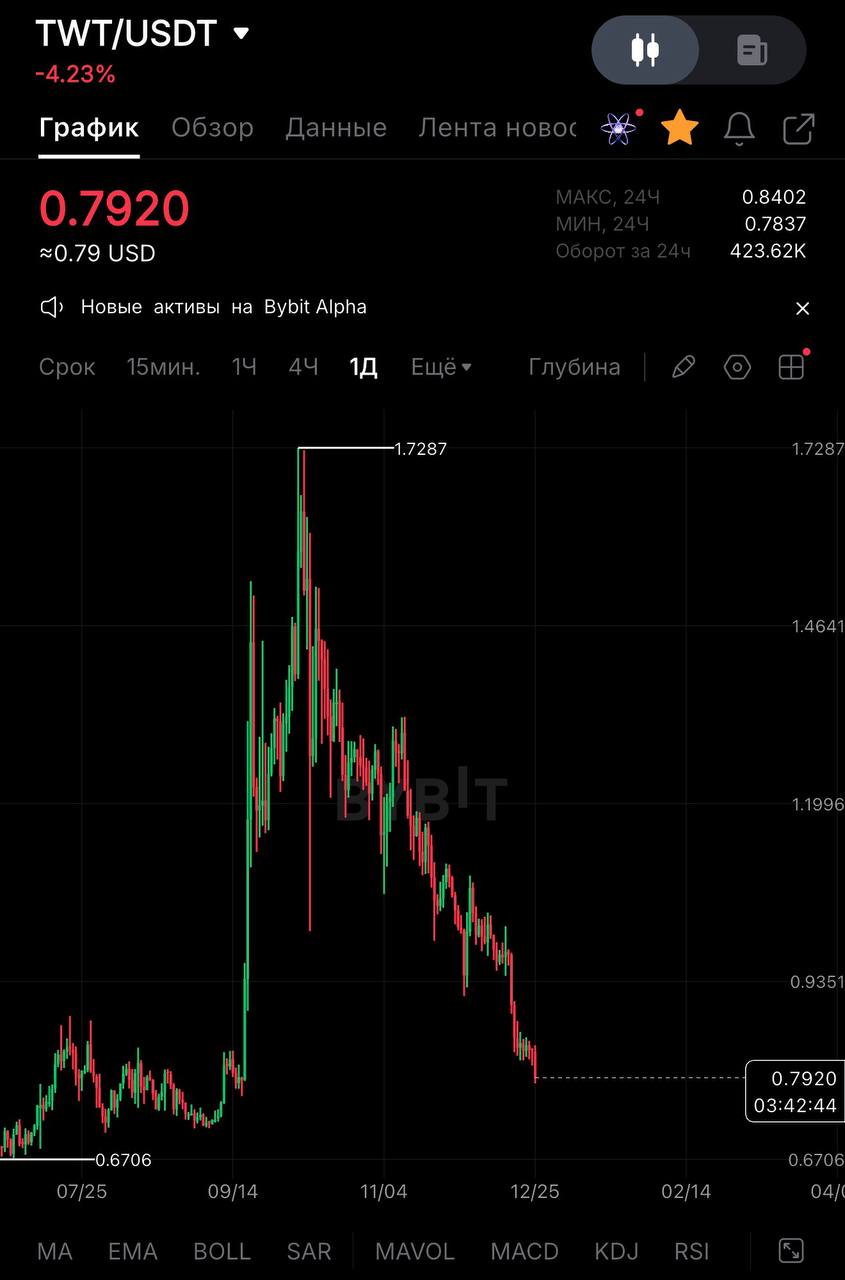The width and height of the screenshot is (845, 1280).
Task: Select the 15мин. timeframe
Action: [x=163, y=367]
